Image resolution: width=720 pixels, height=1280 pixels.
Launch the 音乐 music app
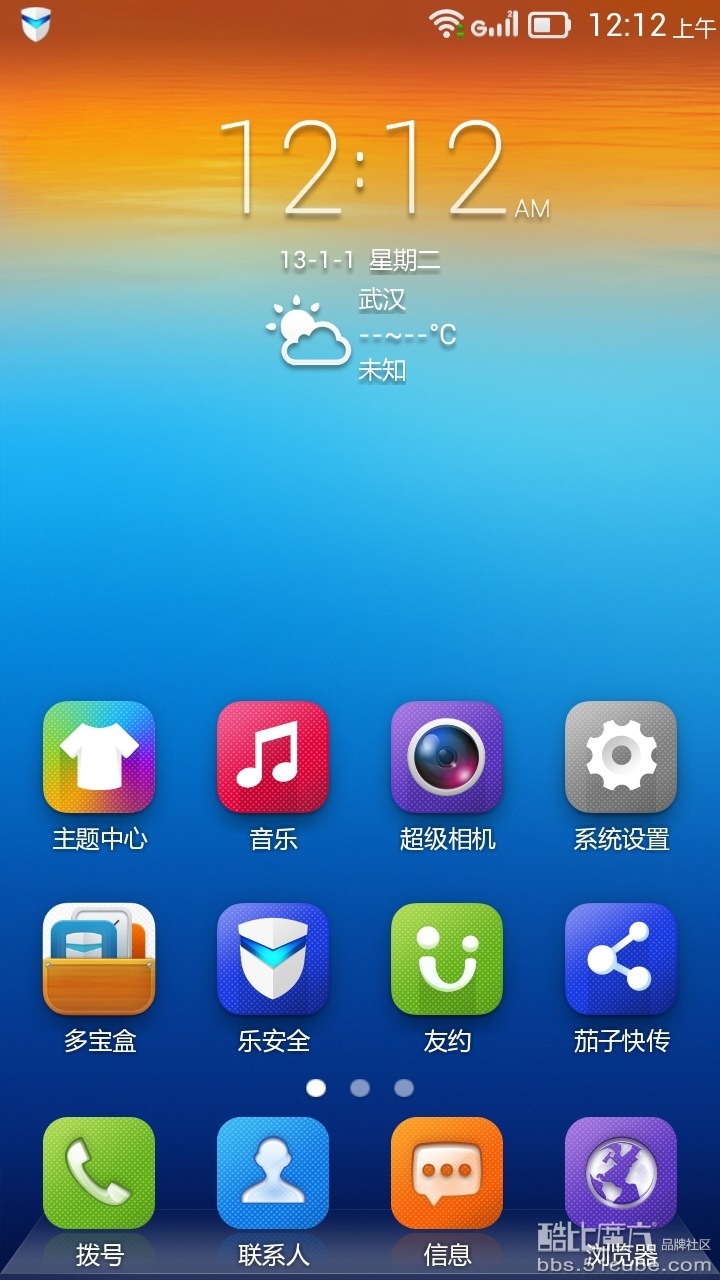273,757
